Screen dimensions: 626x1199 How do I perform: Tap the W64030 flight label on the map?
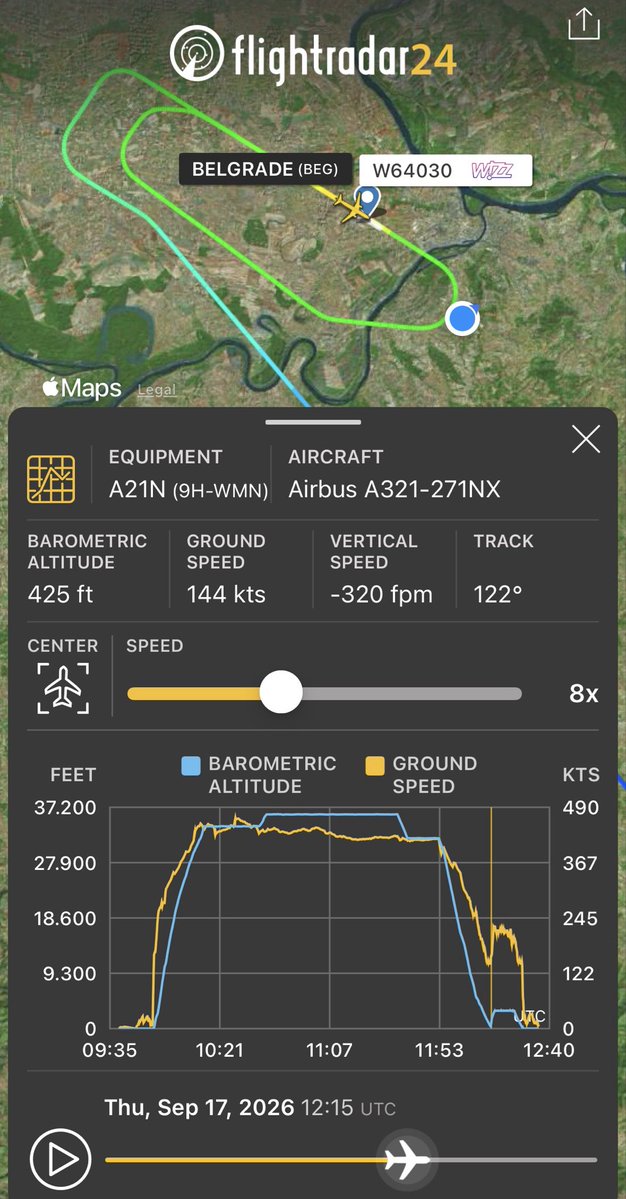click(446, 170)
